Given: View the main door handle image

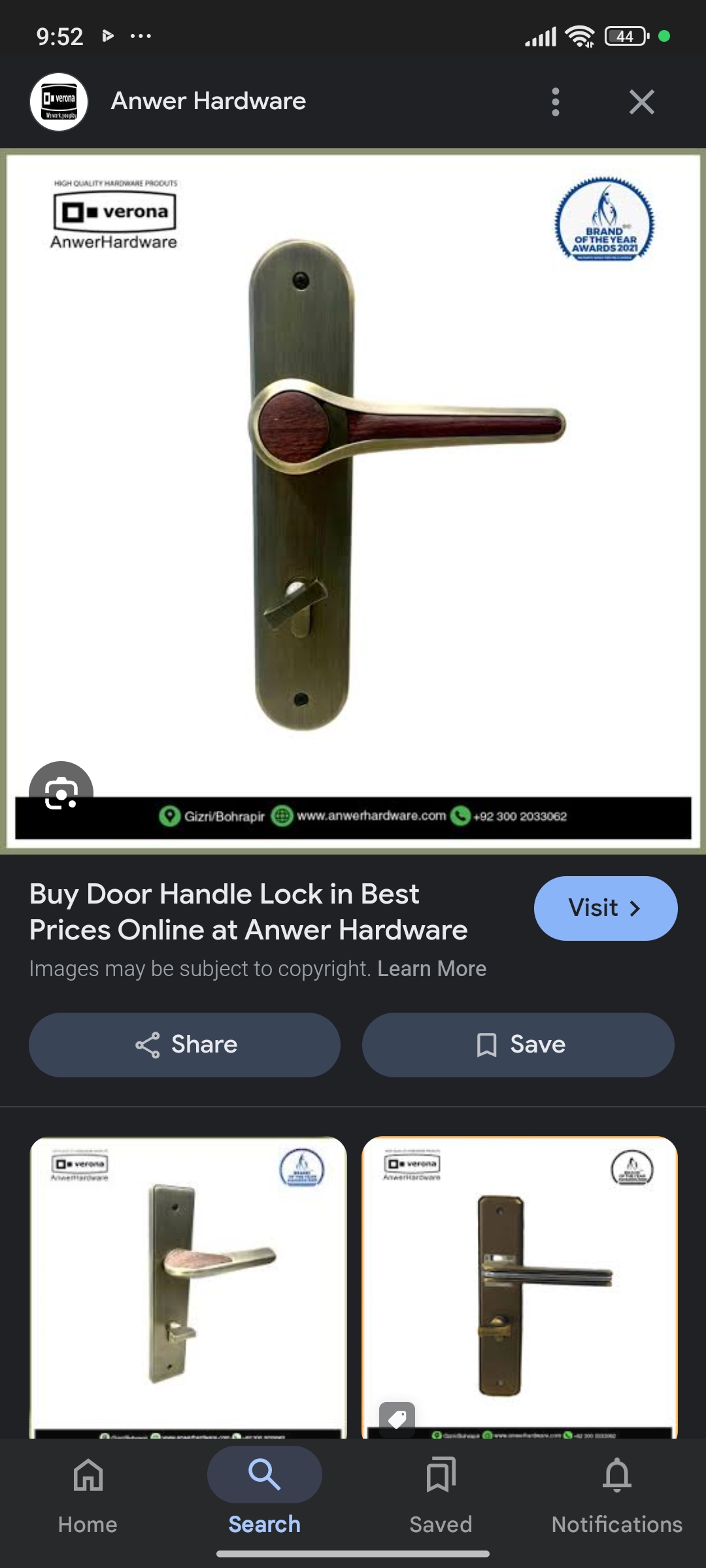Looking at the screenshot, I should [353, 497].
